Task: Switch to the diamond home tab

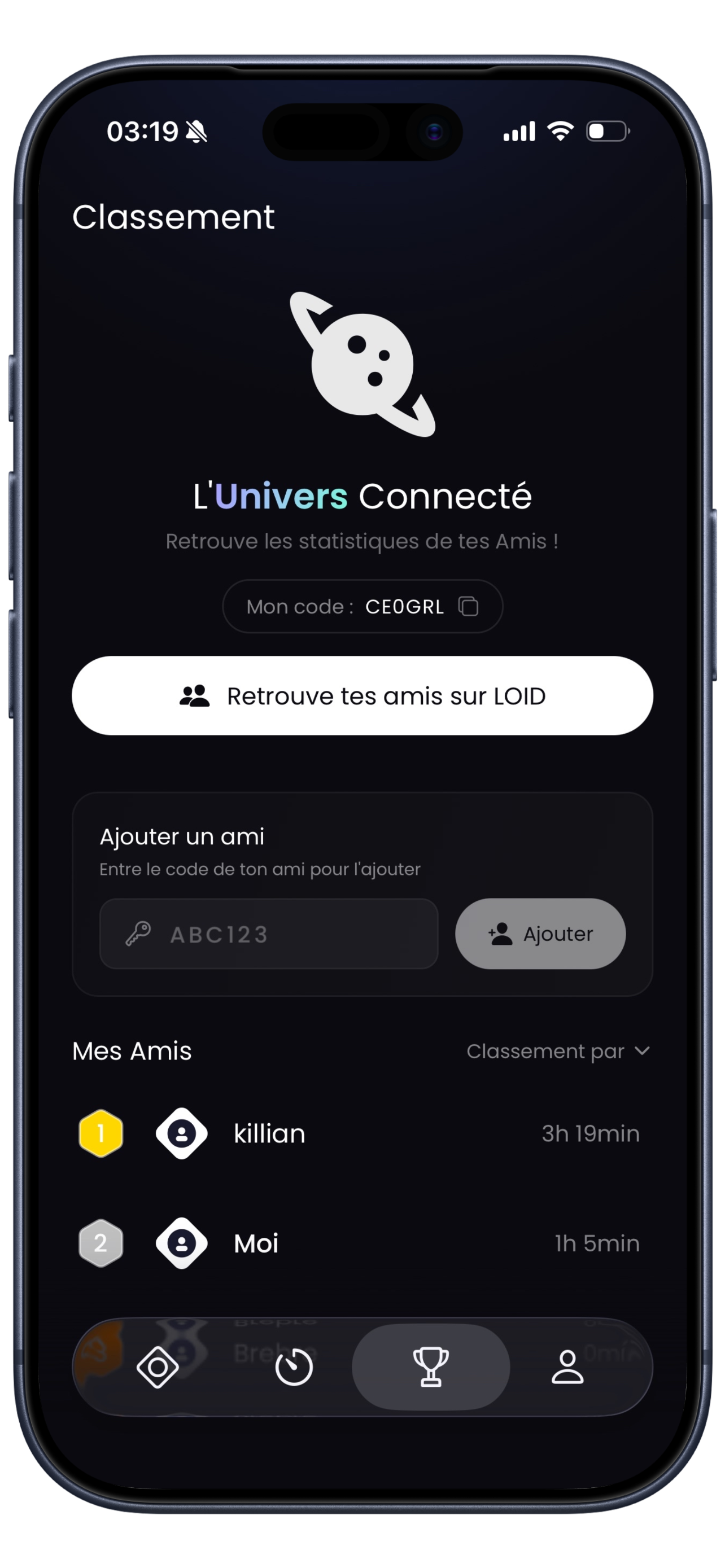Action: point(158,1367)
